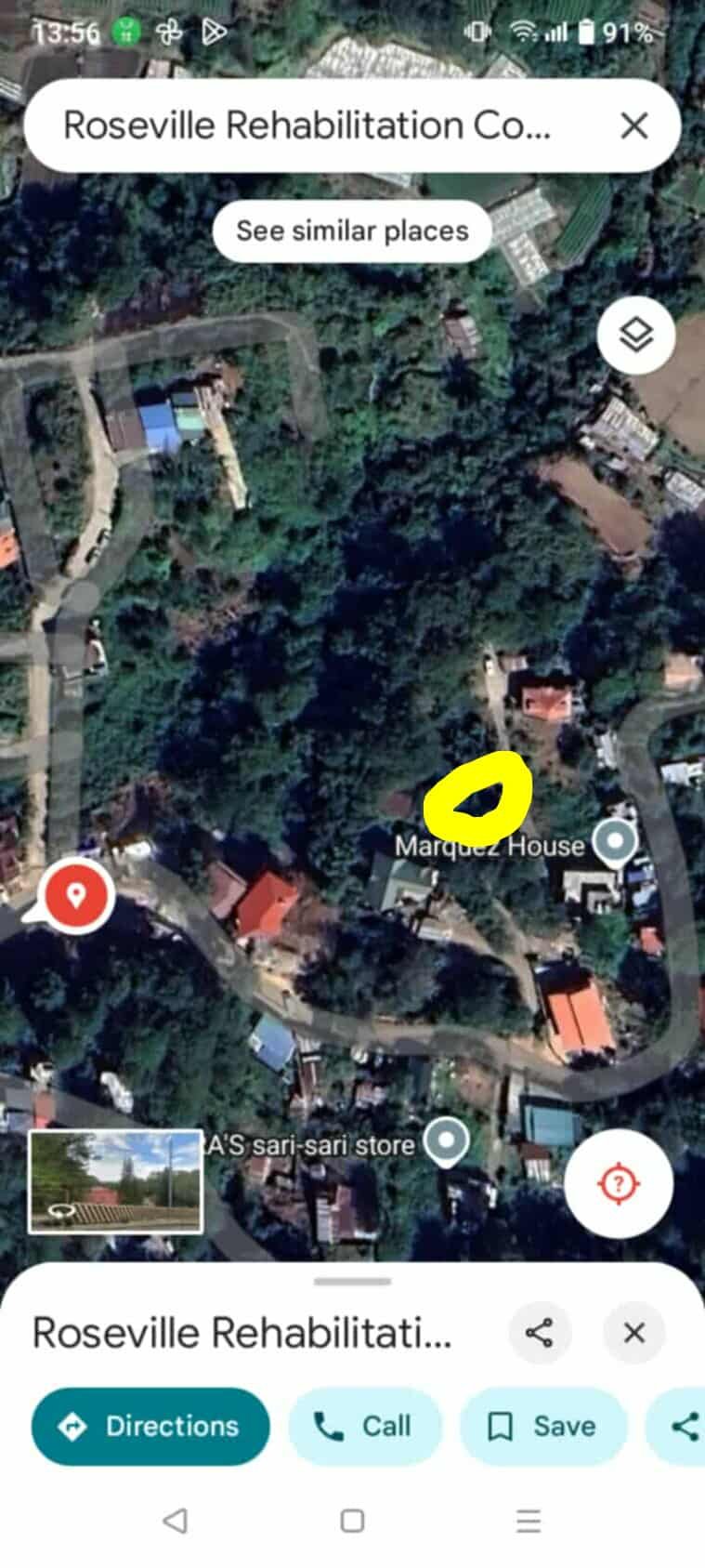Close the place info card
Viewport: 705px width, 1568px height.
(x=634, y=1333)
